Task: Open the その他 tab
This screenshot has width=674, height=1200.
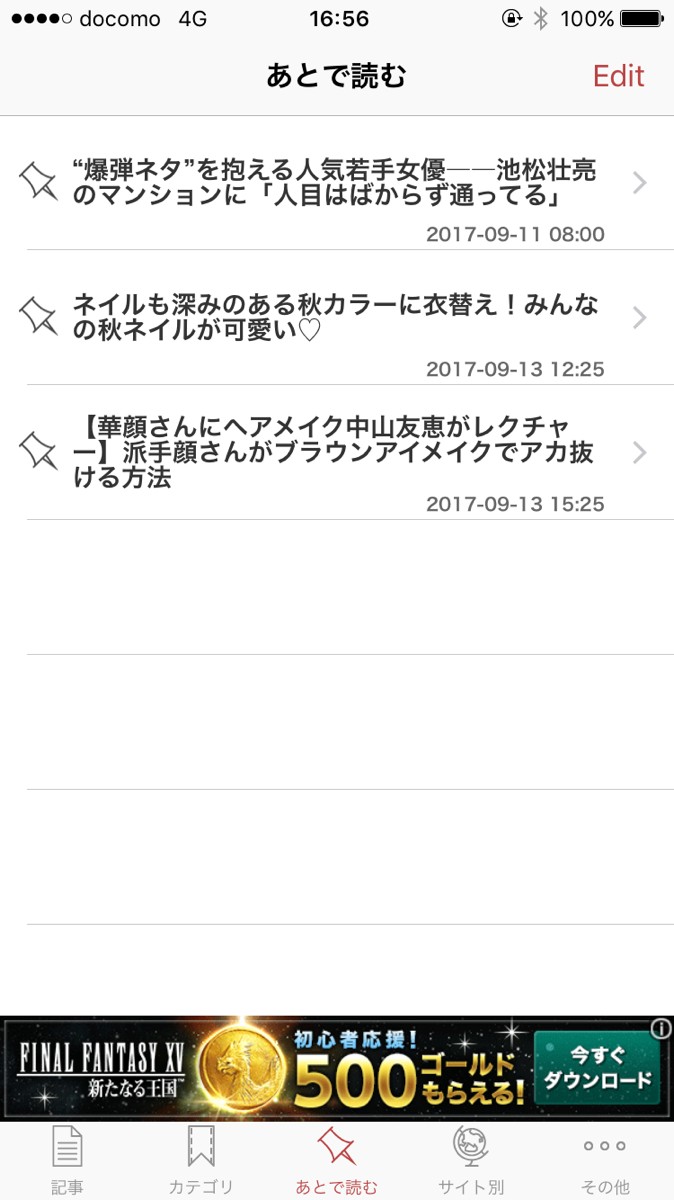Action: [x=605, y=1160]
